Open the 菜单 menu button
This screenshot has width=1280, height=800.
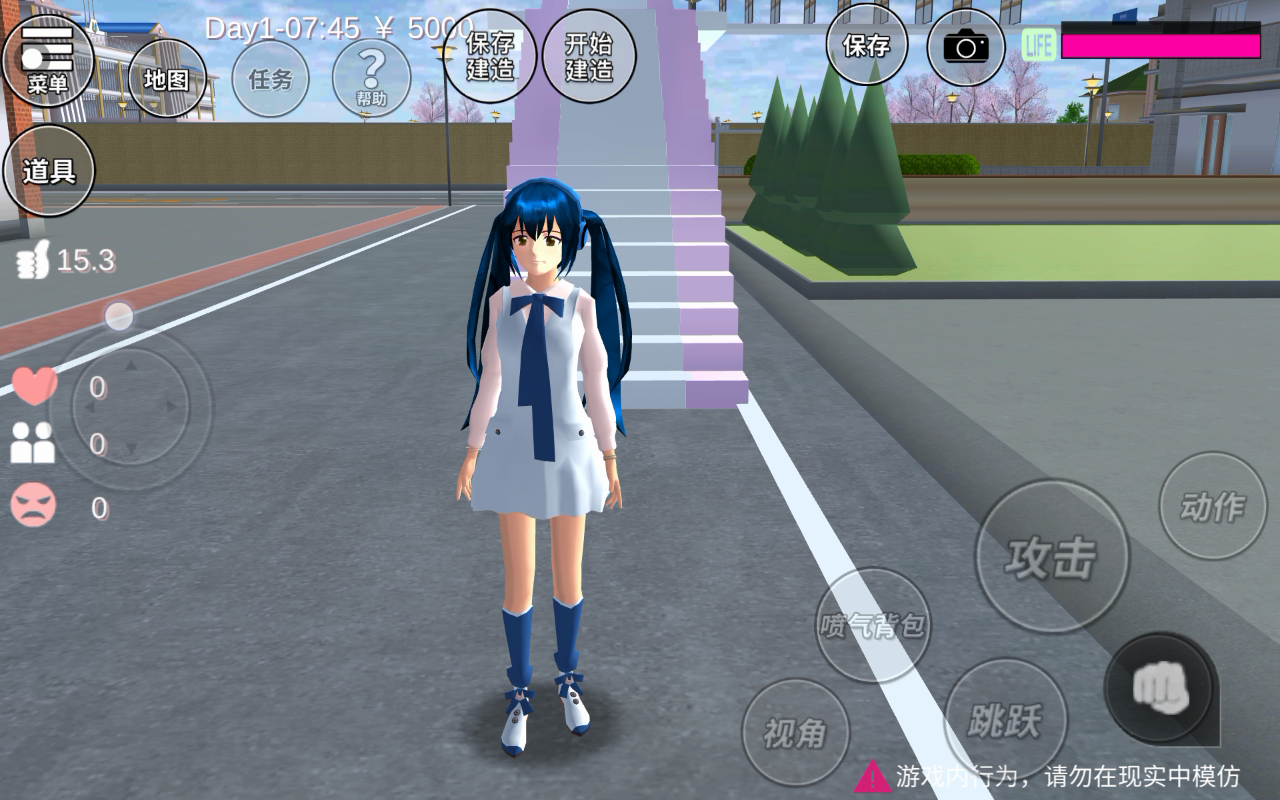(47, 60)
